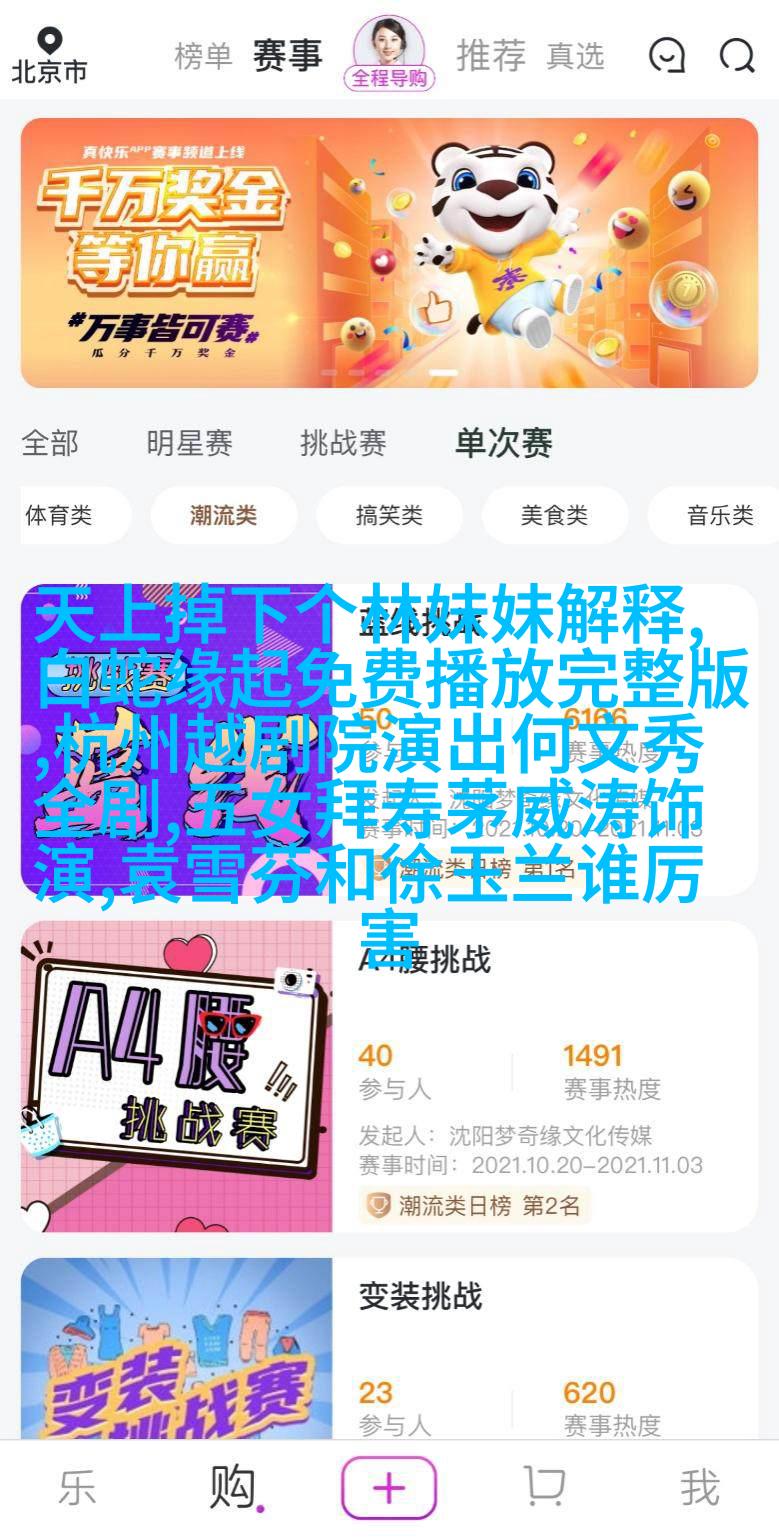779x1537 pixels.
Task: Filter by 搞笑类 chip
Action: coord(389,515)
